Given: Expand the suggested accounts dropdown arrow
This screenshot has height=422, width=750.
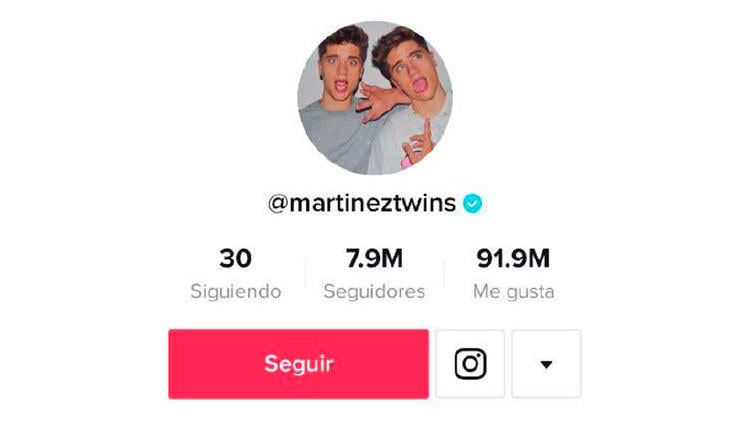Looking at the screenshot, I should (x=546, y=364).
